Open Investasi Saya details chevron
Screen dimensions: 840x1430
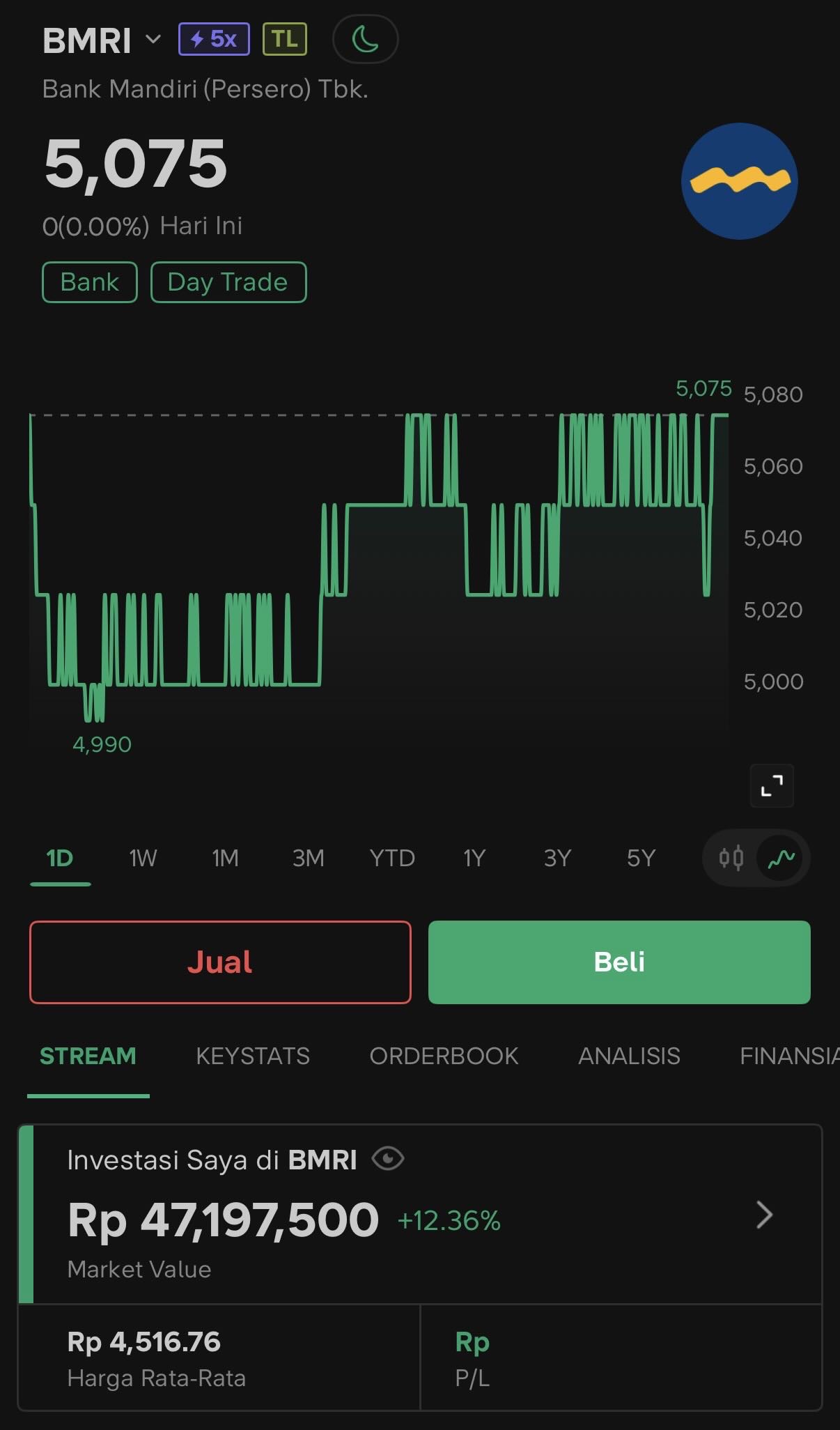(x=764, y=1215)
